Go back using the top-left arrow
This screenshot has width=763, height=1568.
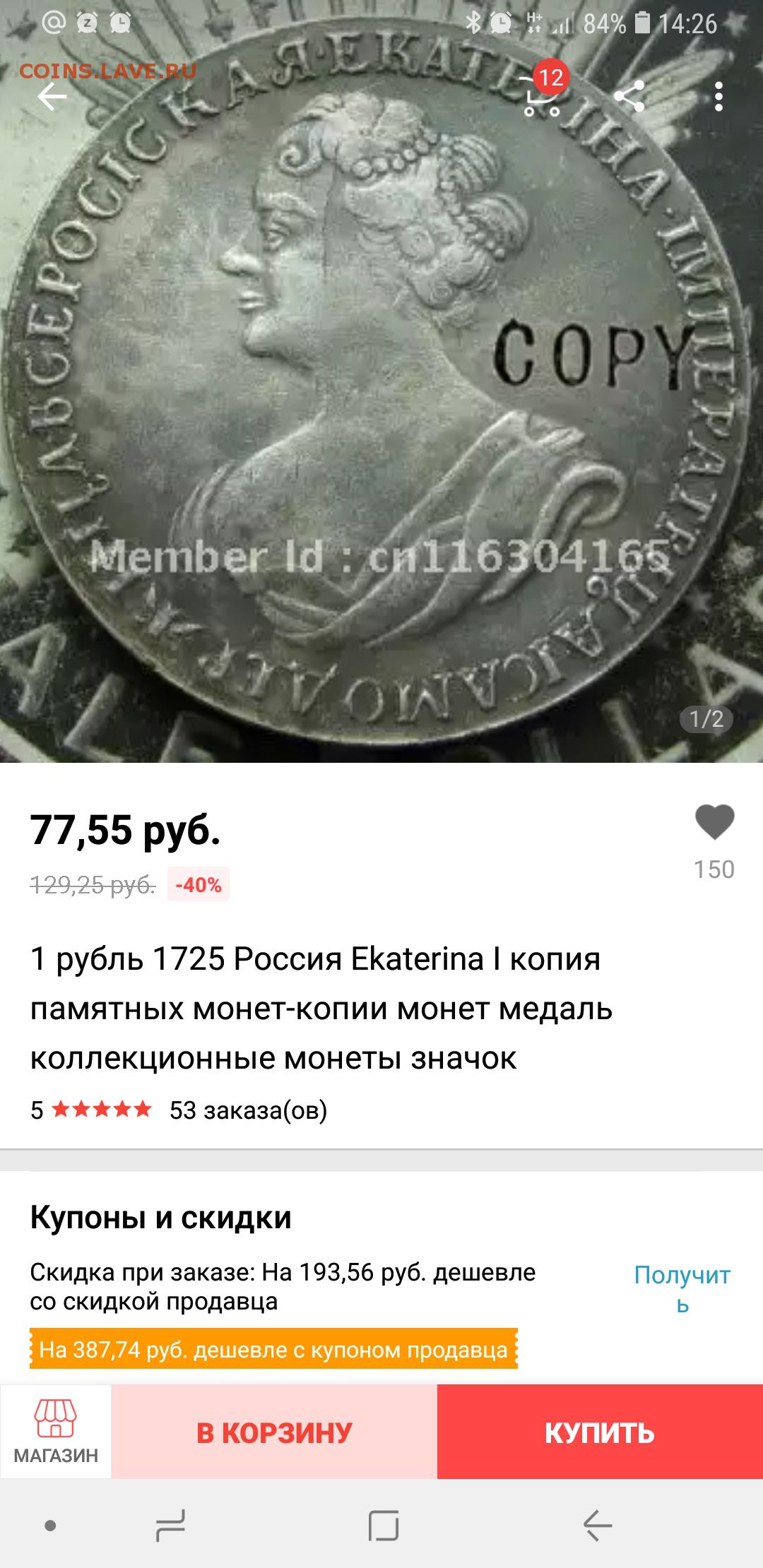pyautogui.click(x=52, y=97)
